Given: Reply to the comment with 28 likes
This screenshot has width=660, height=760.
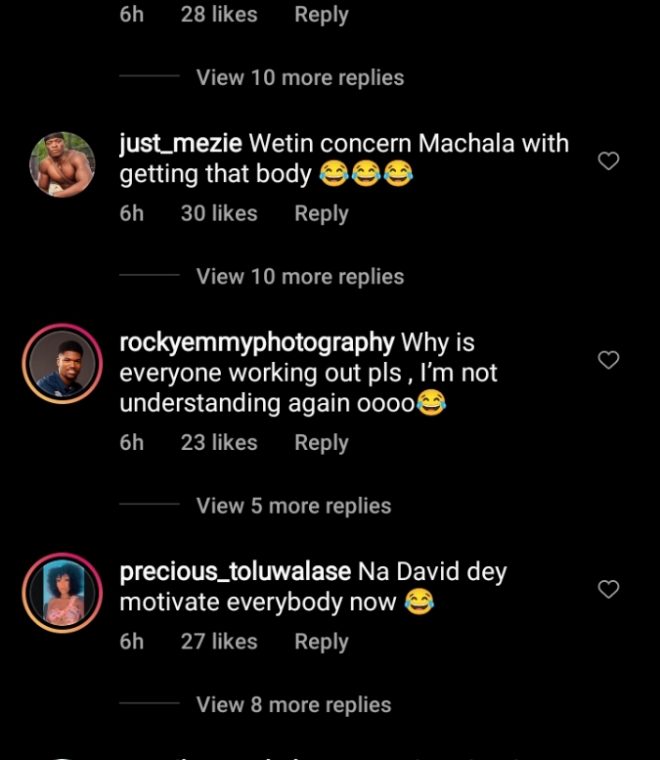Looking at the screenshot, I should (x=321, y=15).
